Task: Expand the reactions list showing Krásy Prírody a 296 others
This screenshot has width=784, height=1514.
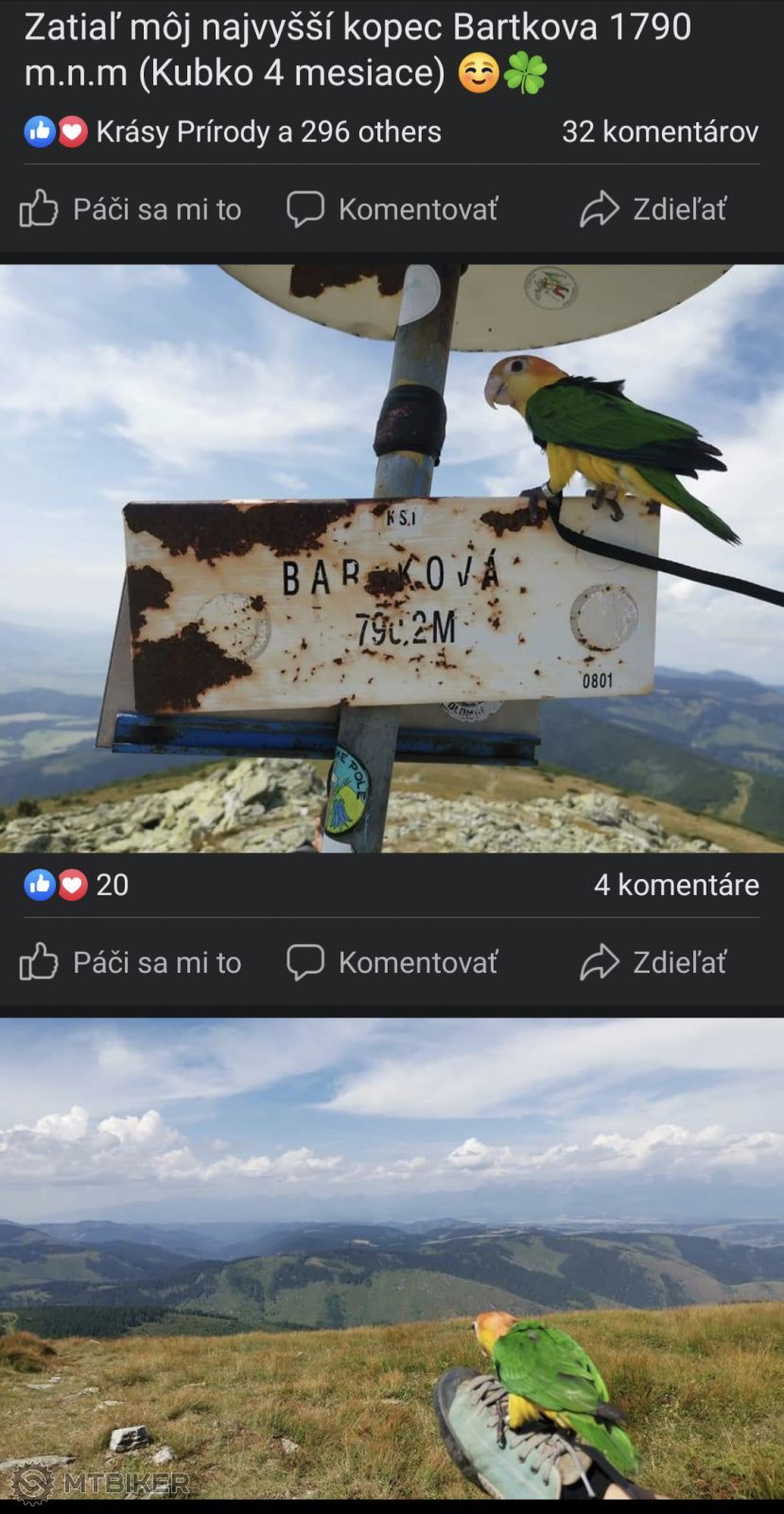Action: [268, 132]
